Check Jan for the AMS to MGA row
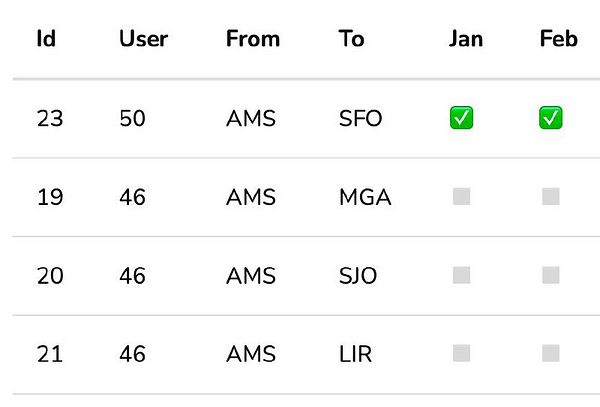This screenshot has width=600, height=407. tap(461, 197)
